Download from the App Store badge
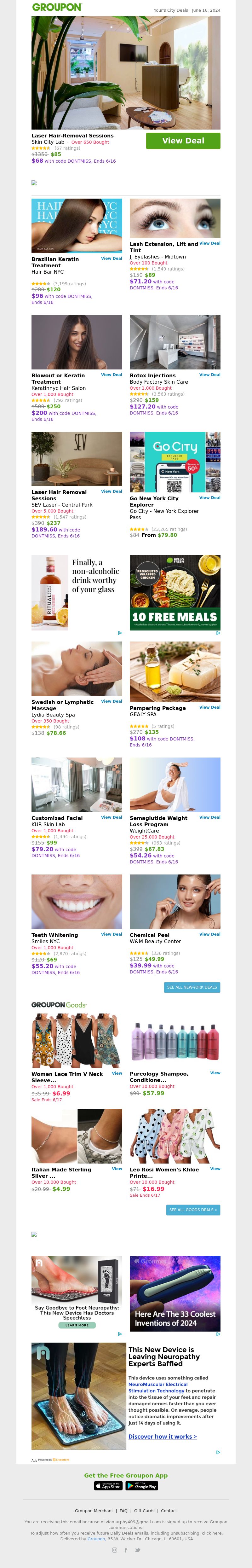Viewport: 252px width, 1568px height. (108, 1486)
